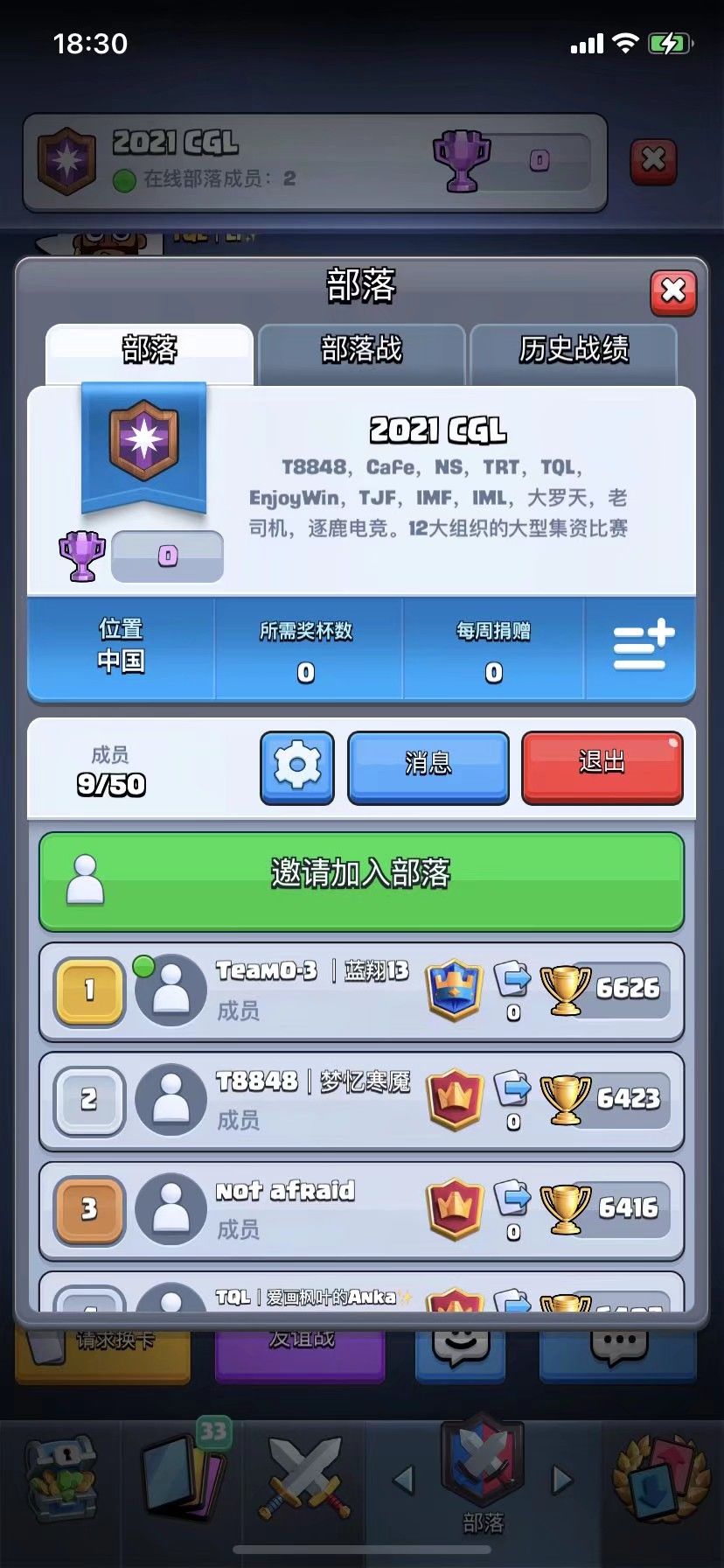Screen dimensions: 724x1568
Task: Open the clan settings gear icon
Action: pos(296,766)
